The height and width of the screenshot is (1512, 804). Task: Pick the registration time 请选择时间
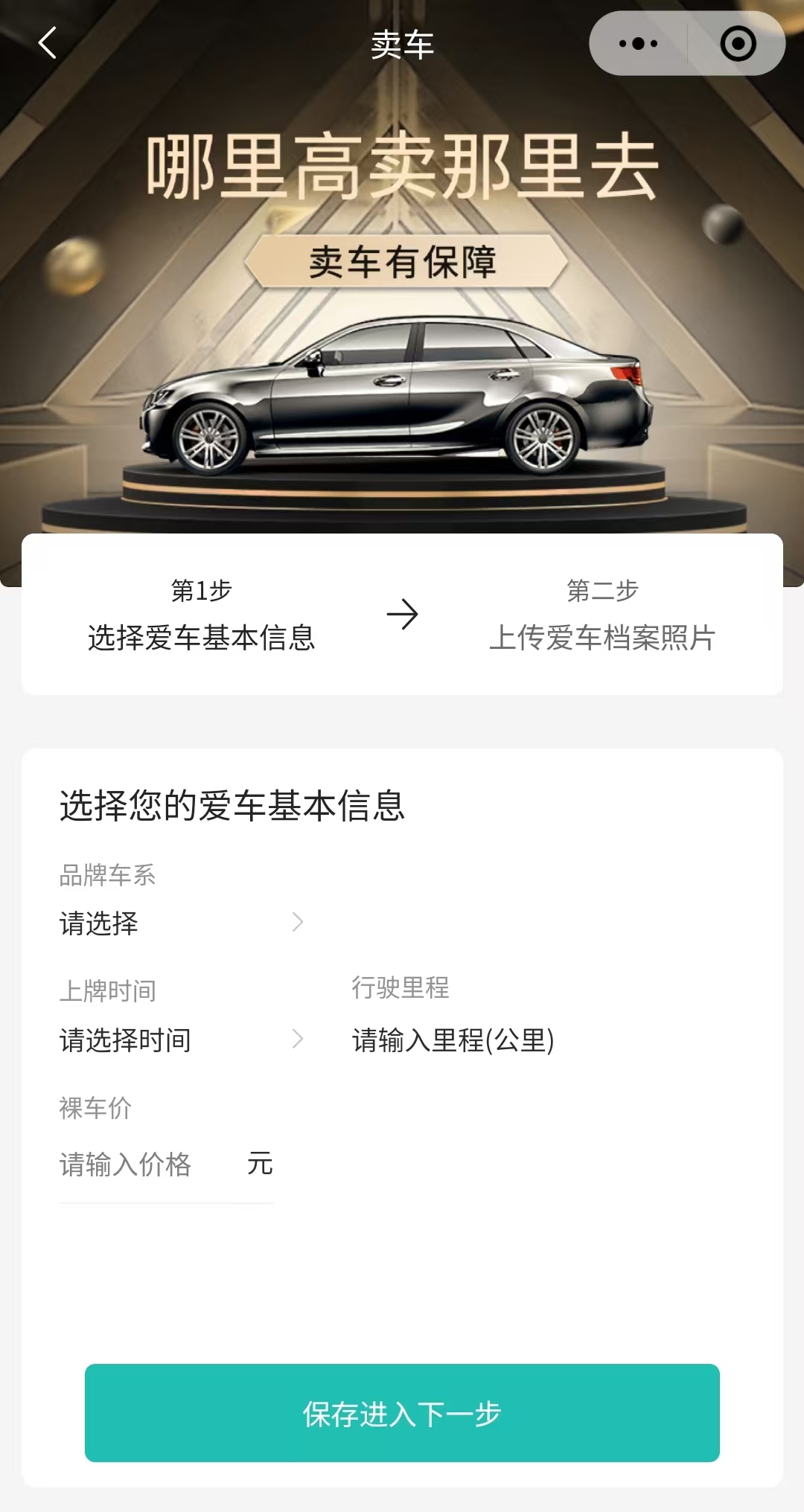click(x=181, y=1039)
